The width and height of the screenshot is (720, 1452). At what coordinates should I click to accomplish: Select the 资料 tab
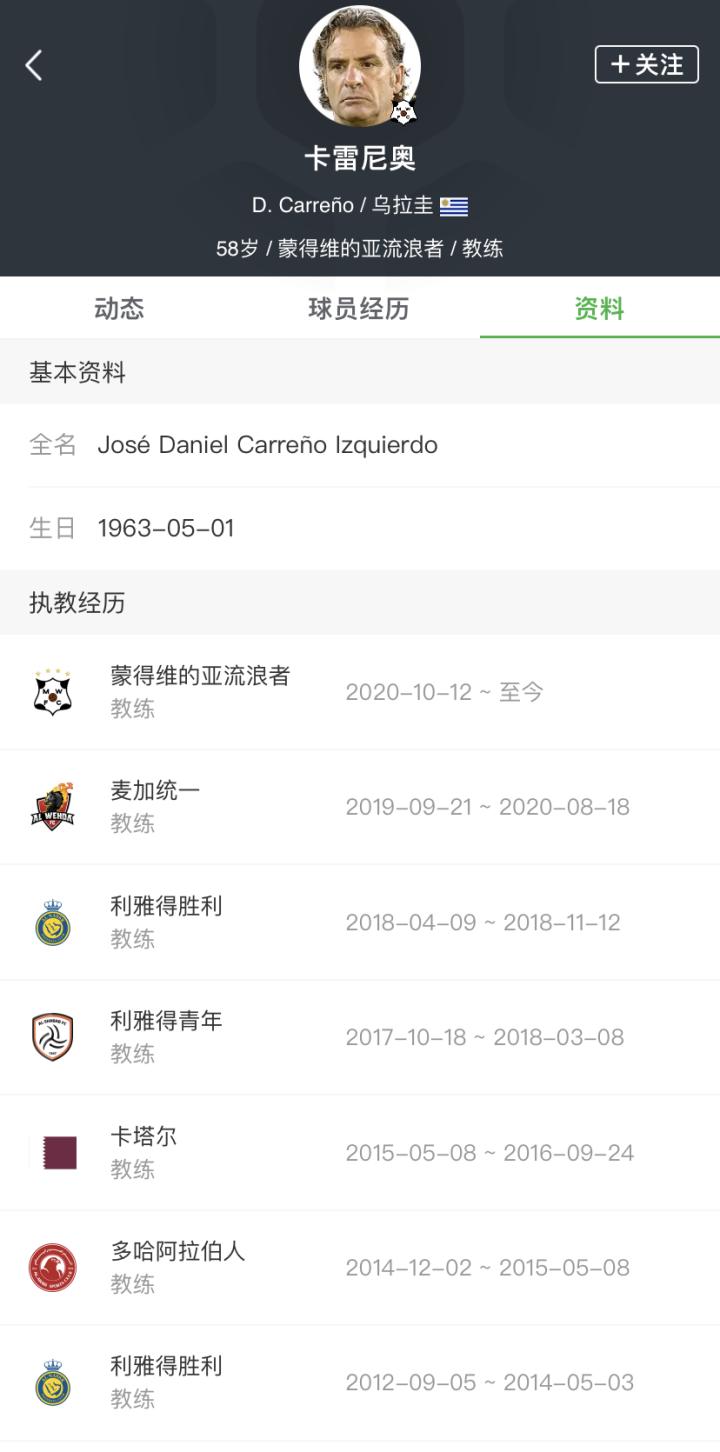(599, 309)
